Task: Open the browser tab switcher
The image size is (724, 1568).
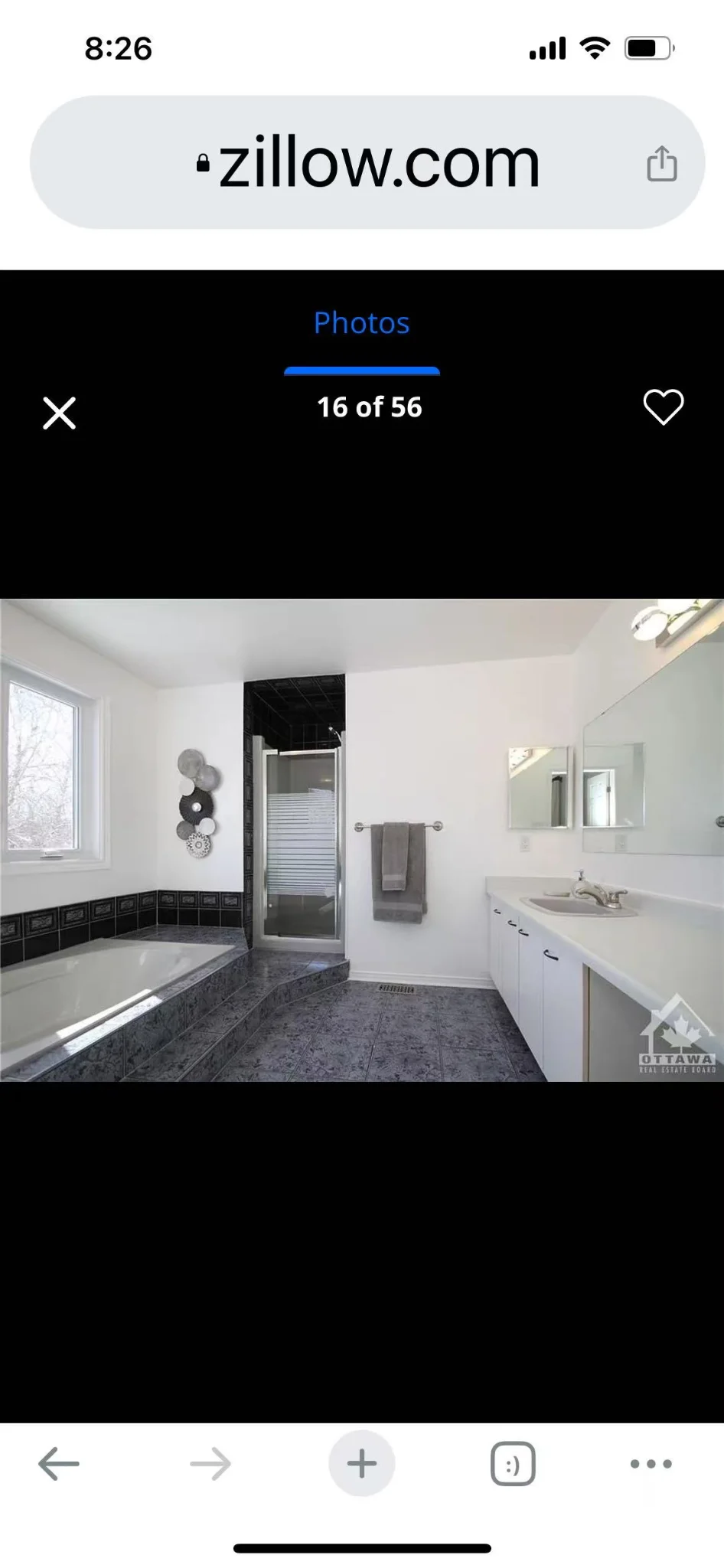Action: click(512, 1464)
